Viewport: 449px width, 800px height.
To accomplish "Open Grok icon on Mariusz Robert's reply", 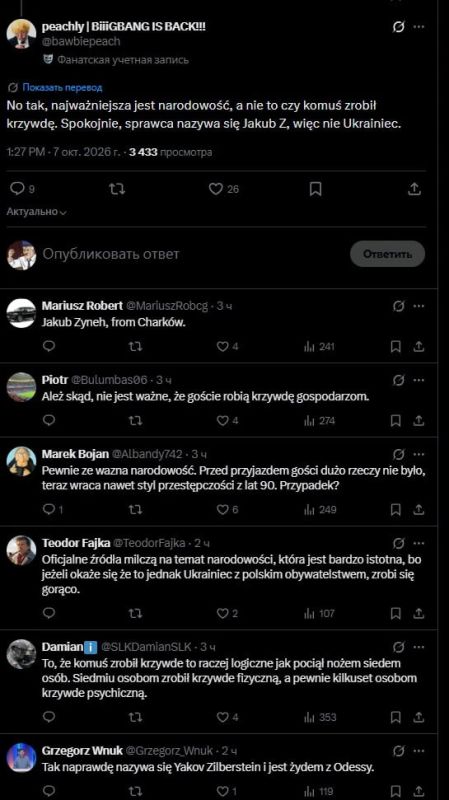I will tap(398, 306).
